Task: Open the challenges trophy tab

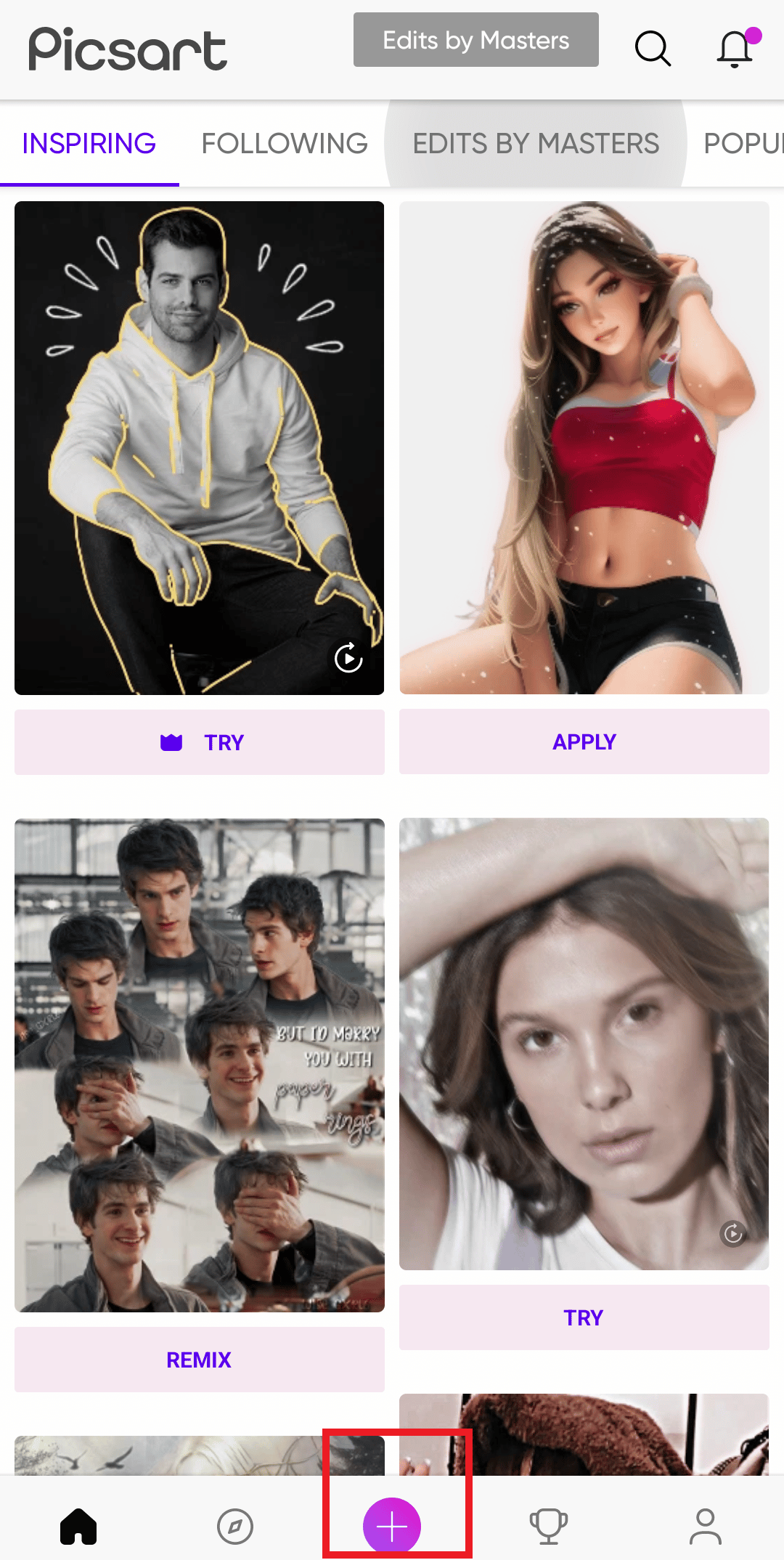Action: 549,1527
